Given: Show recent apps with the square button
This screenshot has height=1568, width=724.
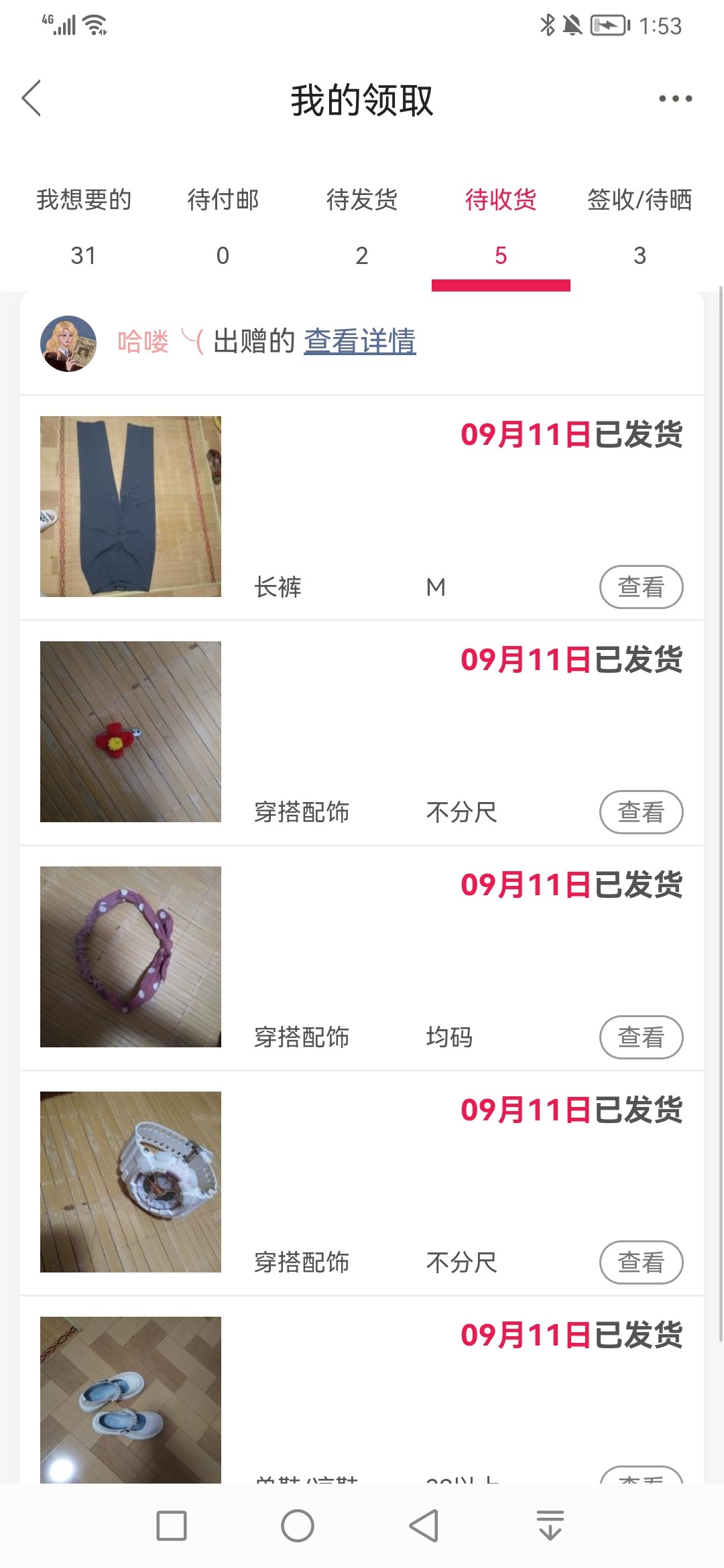Looking at the screenshot, I should pos(172,1526).
